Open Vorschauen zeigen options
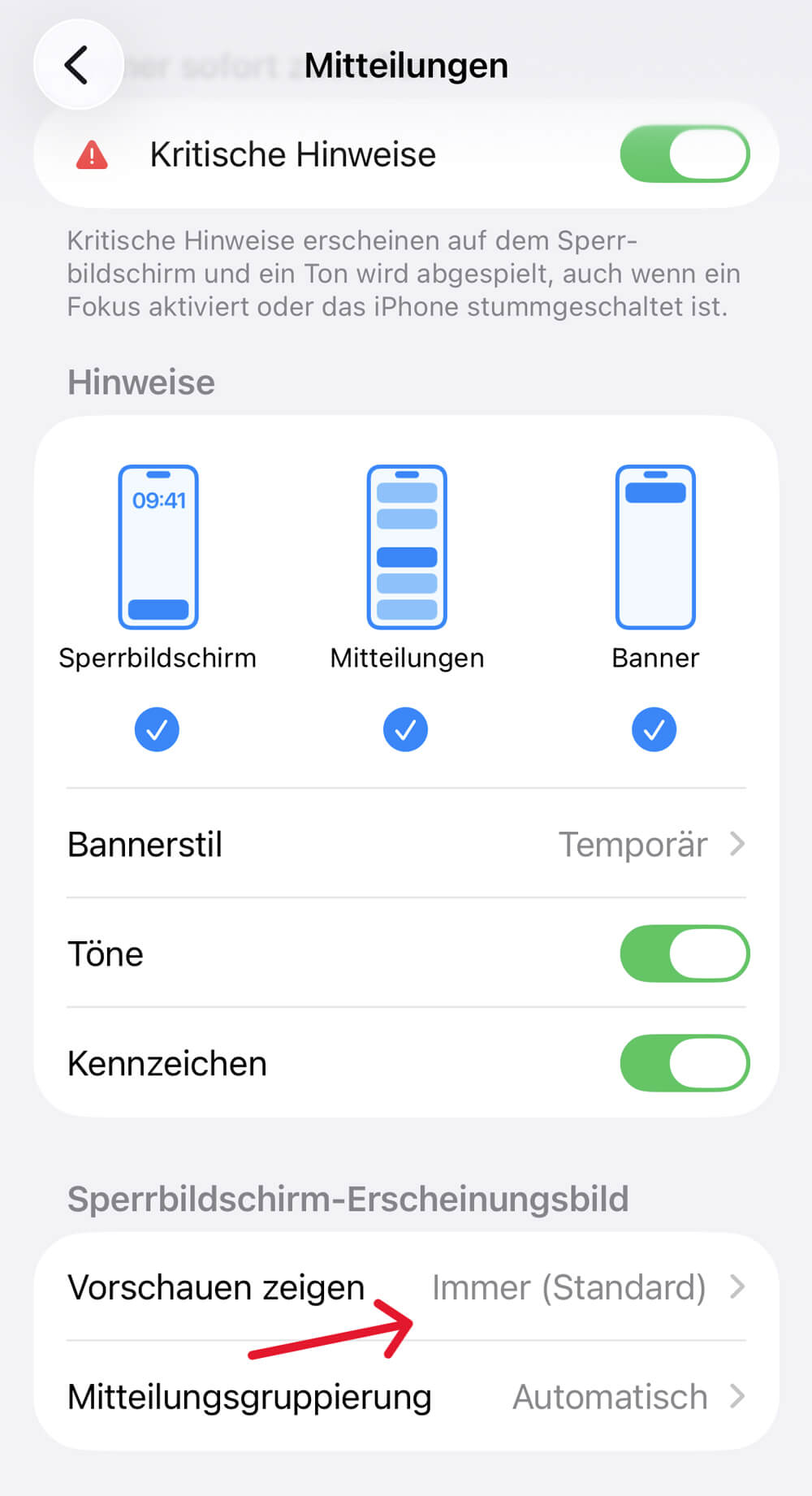The height and width of the screenshot is (1496, 812). tap(406, 1287)
